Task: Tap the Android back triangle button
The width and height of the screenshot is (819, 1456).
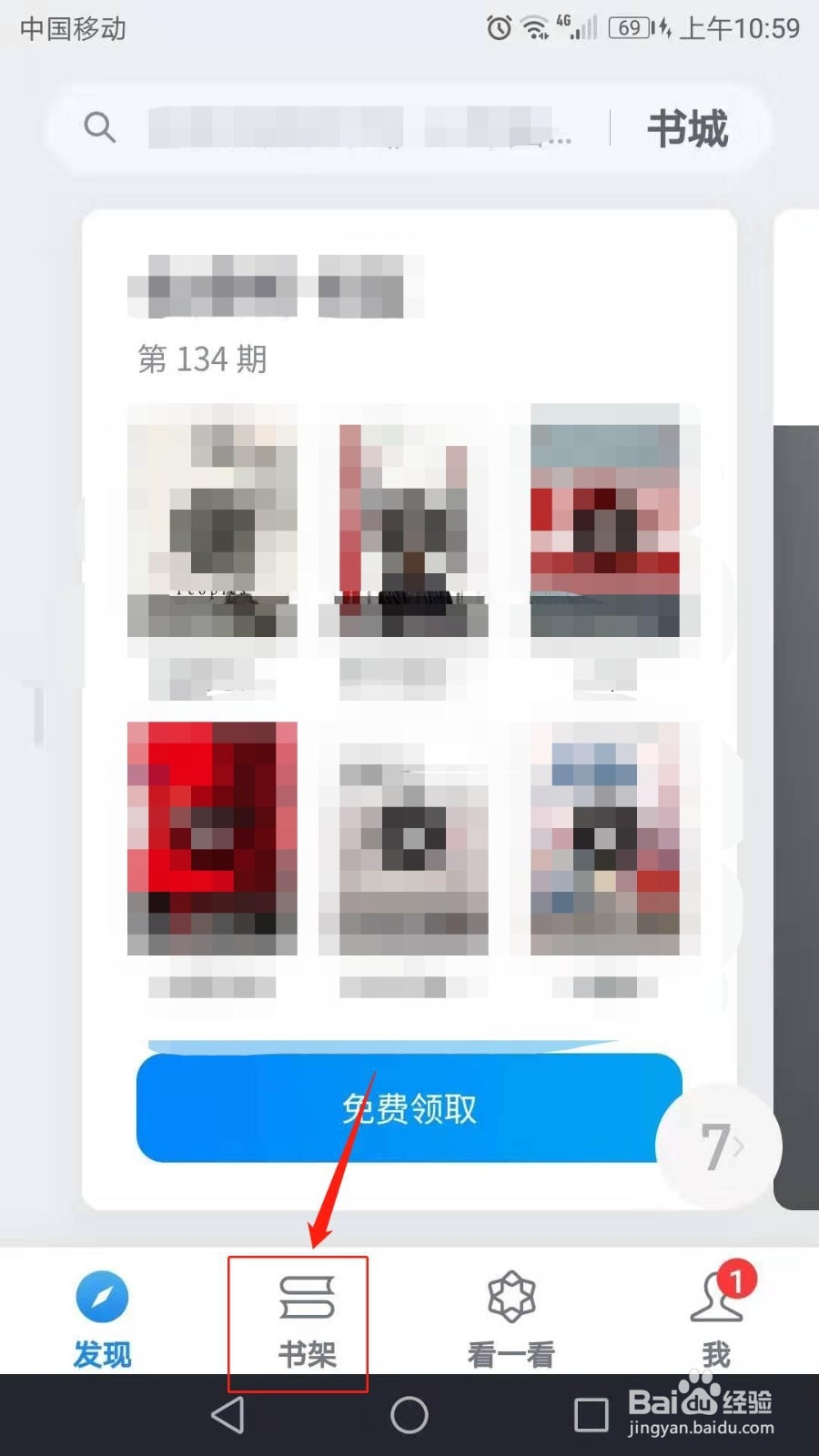Action: [226, 1416]
